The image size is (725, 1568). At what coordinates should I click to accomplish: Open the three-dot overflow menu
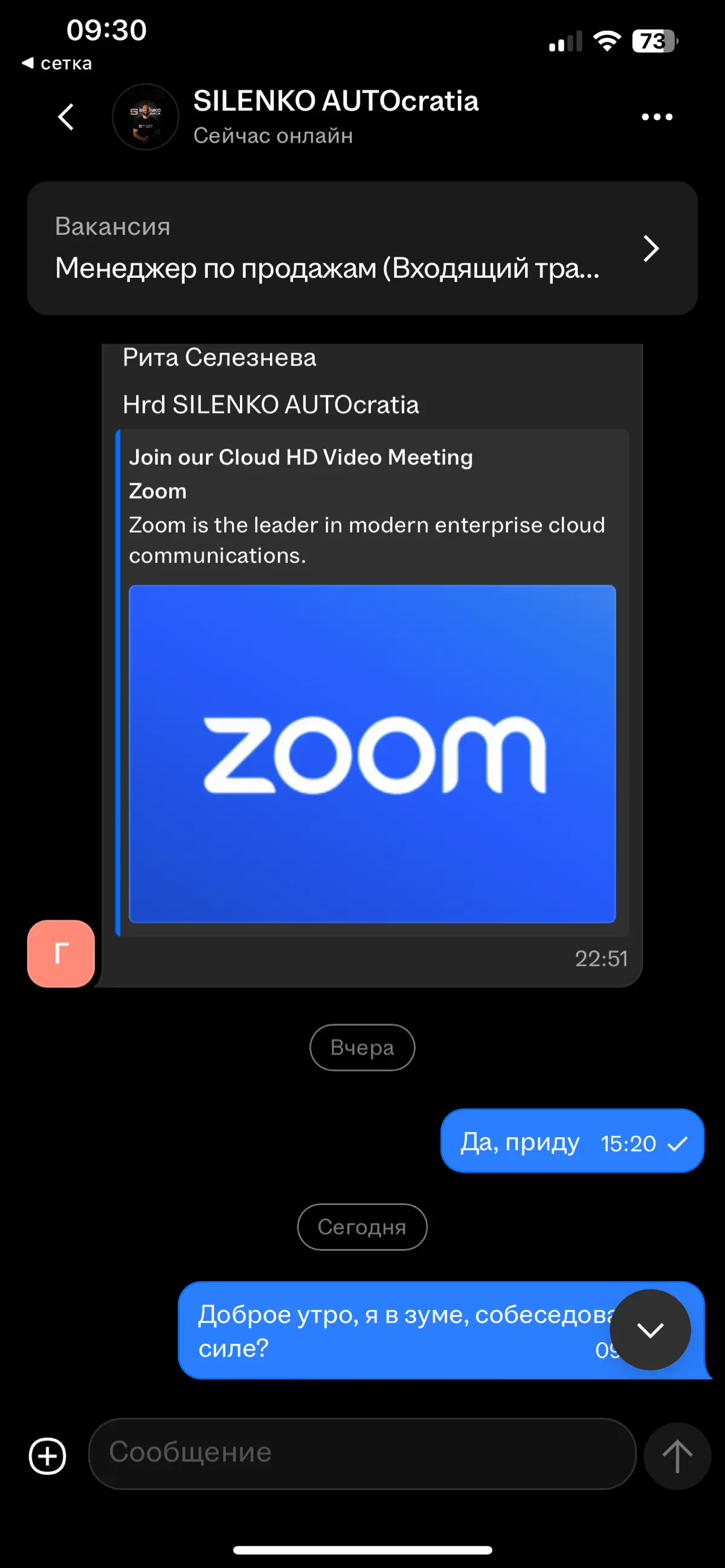pos(657,117)
